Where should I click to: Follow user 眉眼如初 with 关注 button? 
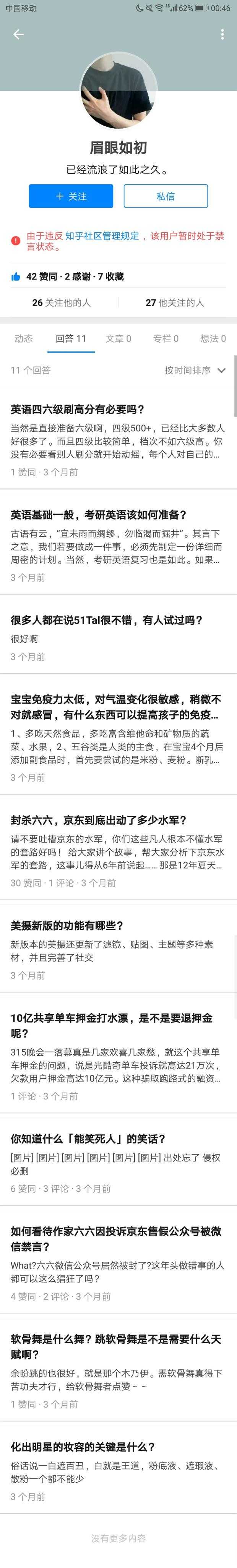[71, 196]
